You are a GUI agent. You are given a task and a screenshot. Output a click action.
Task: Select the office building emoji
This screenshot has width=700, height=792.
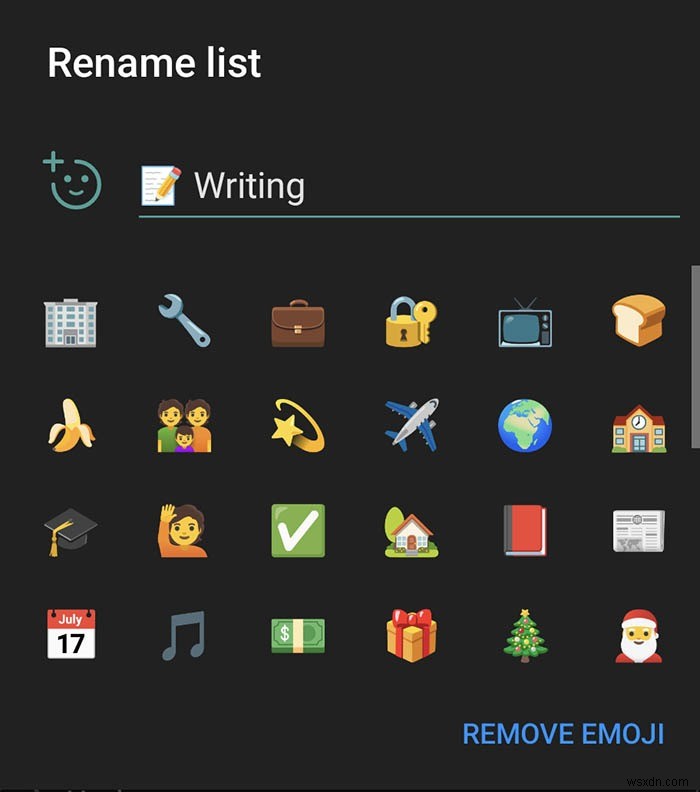tap(71, 323)
